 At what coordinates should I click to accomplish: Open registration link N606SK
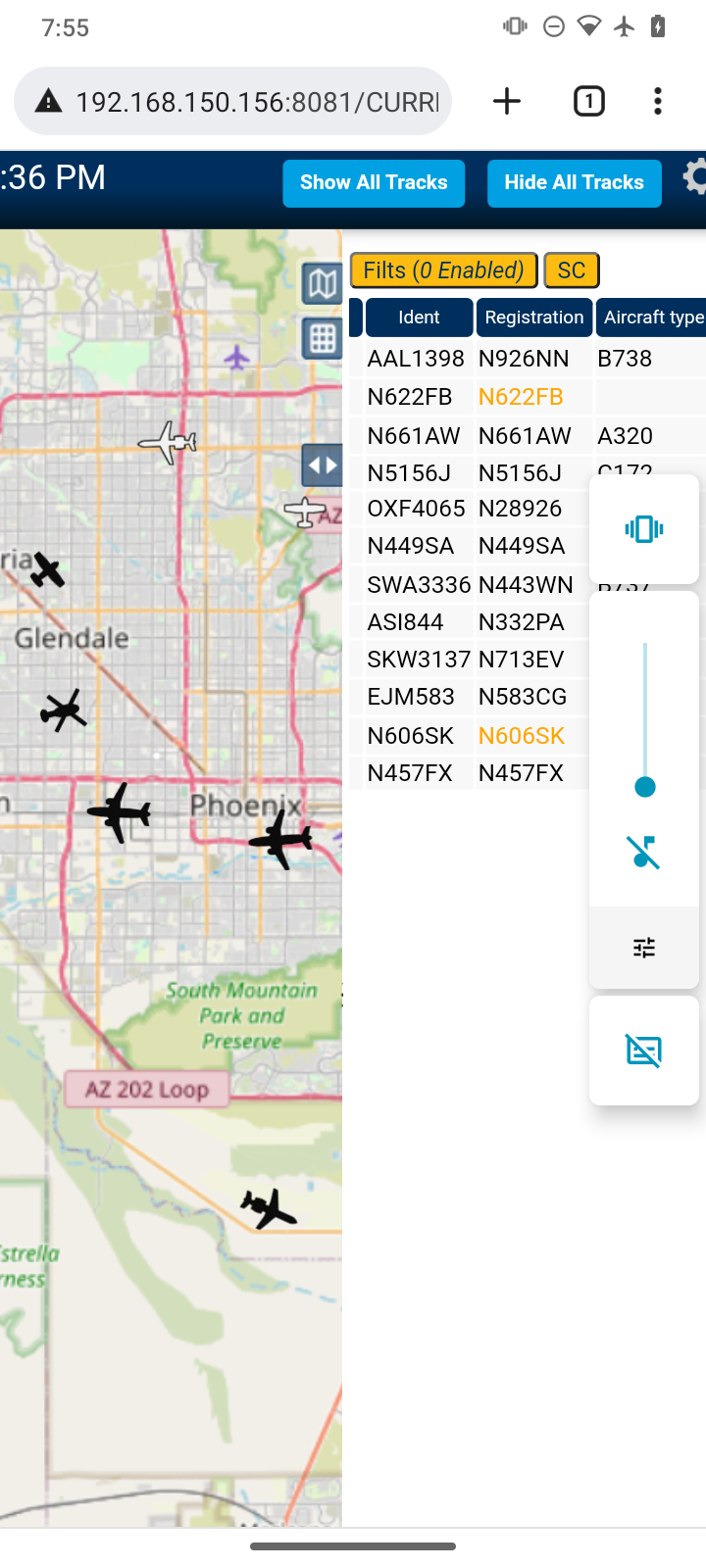[x=522, y=736]
